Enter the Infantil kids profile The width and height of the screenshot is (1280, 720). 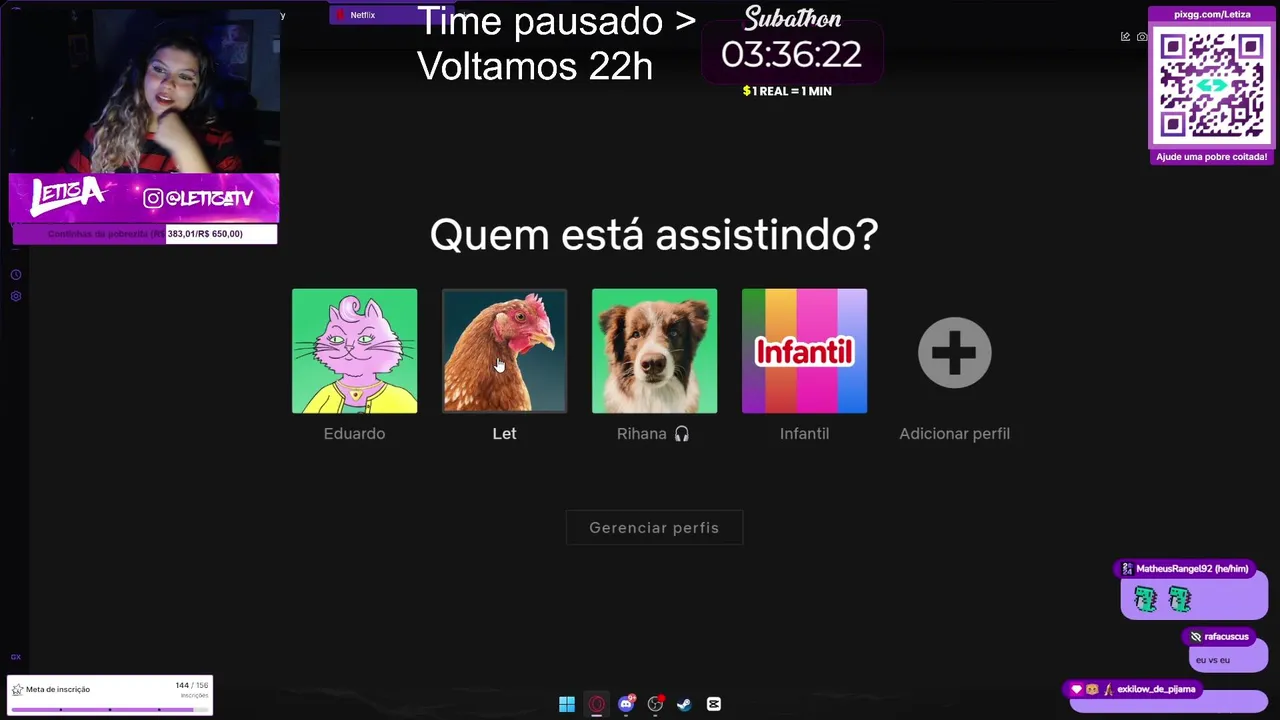(804, 351)
